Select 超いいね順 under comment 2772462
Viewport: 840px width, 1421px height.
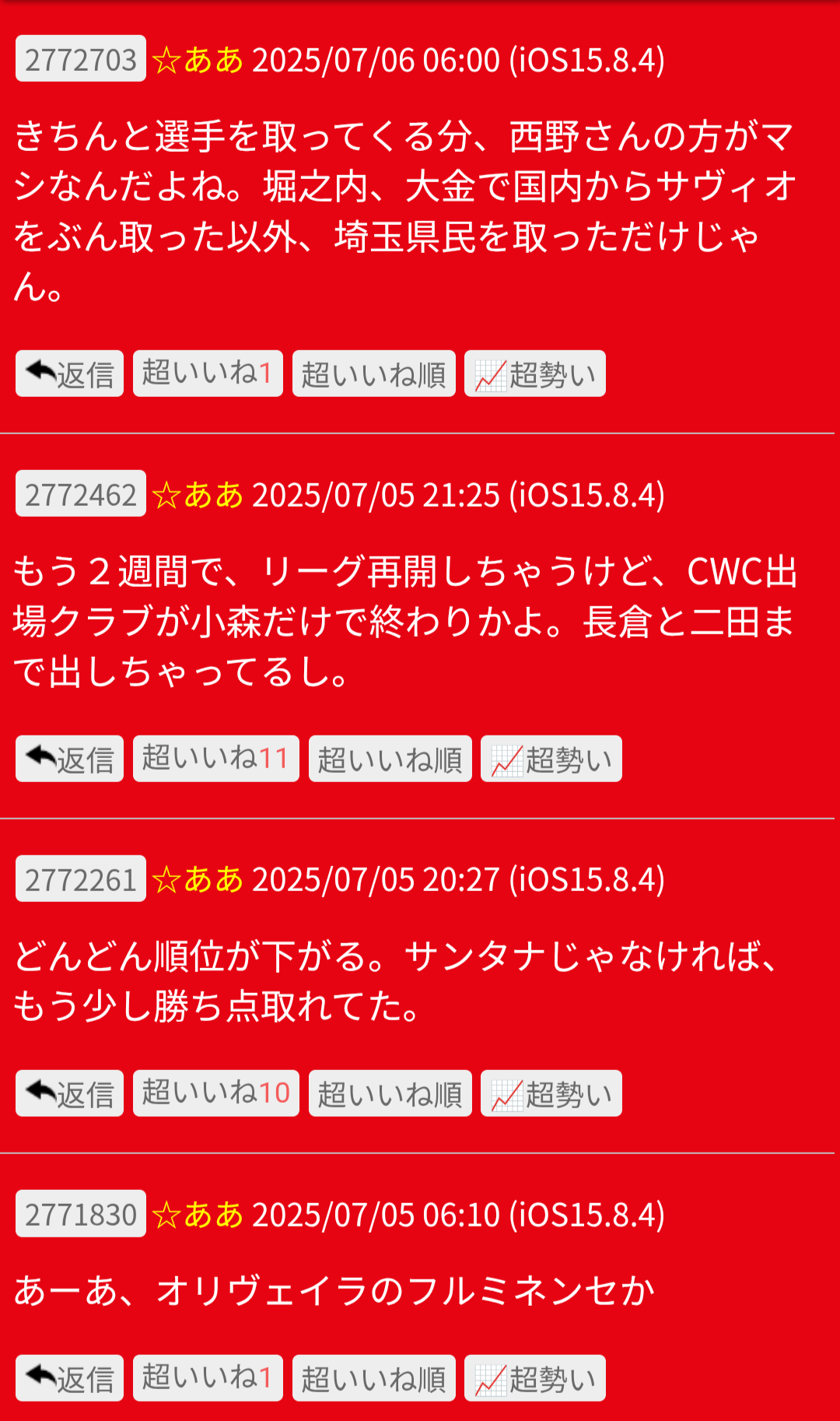pos(390,760)
